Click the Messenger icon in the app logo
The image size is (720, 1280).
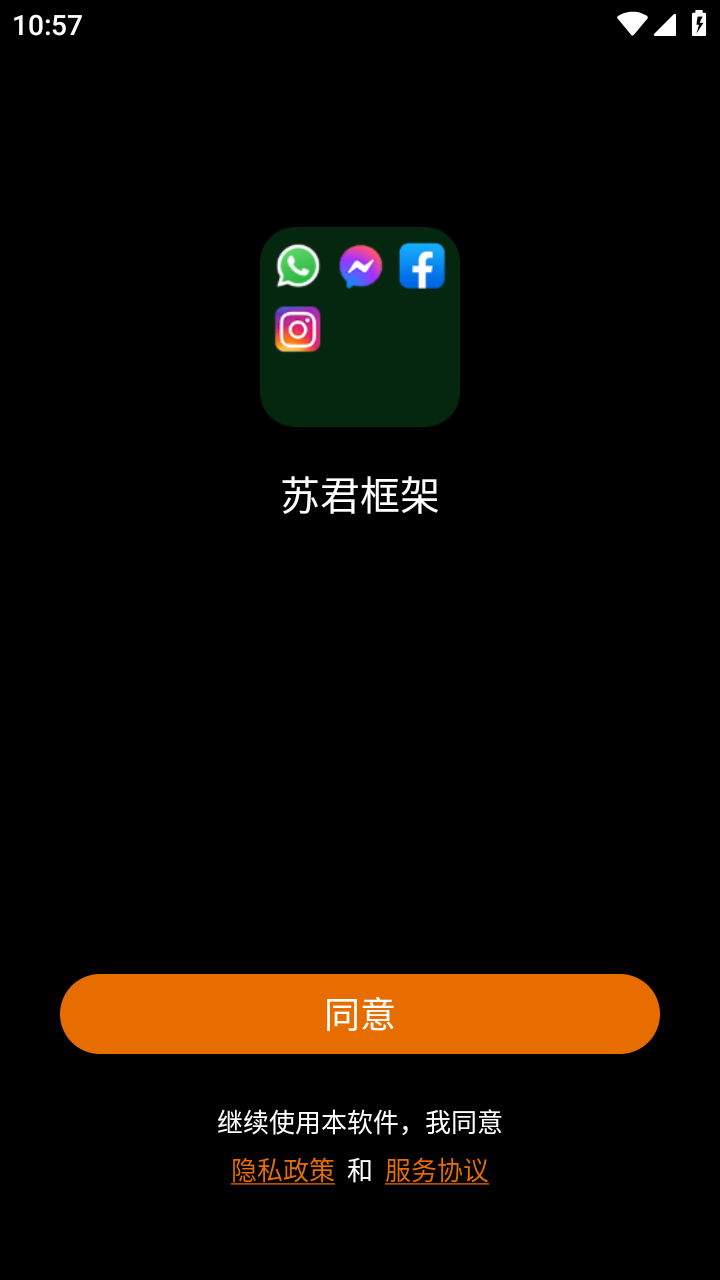pos(360,267)
